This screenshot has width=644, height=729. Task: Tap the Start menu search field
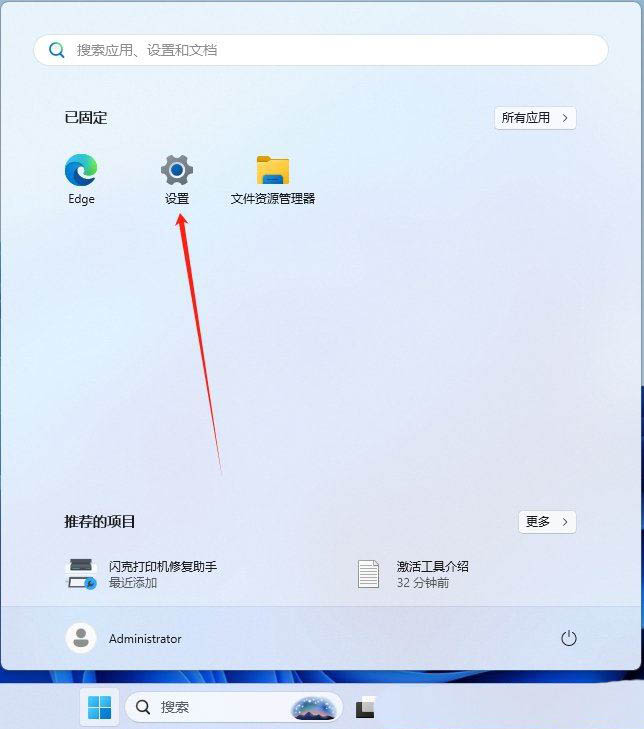tap(320, 50)
